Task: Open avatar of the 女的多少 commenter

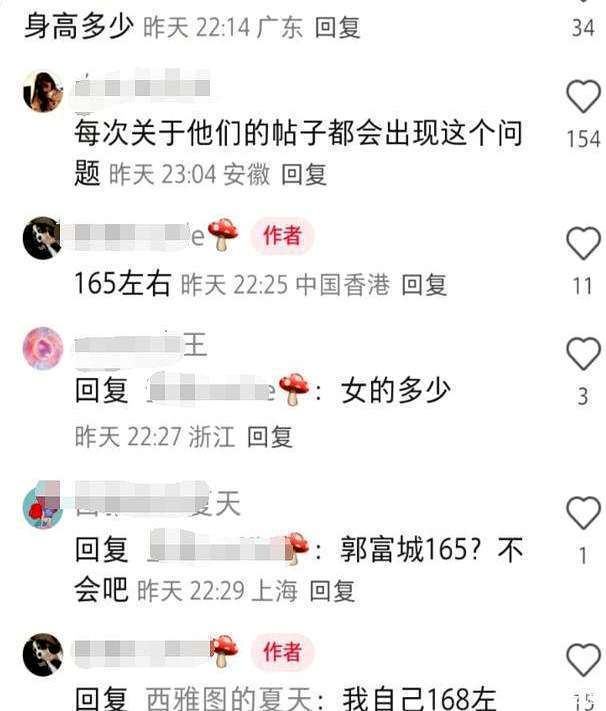Action: [x=42, y=349]
